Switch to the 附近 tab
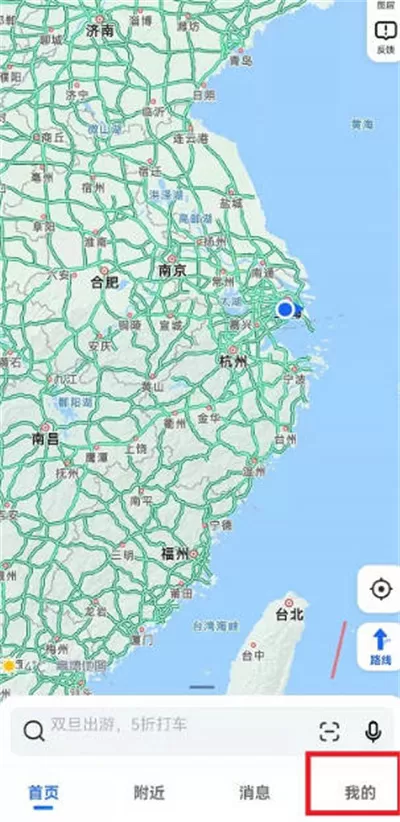This screenshot has width=400, height=822. (149, 792)
